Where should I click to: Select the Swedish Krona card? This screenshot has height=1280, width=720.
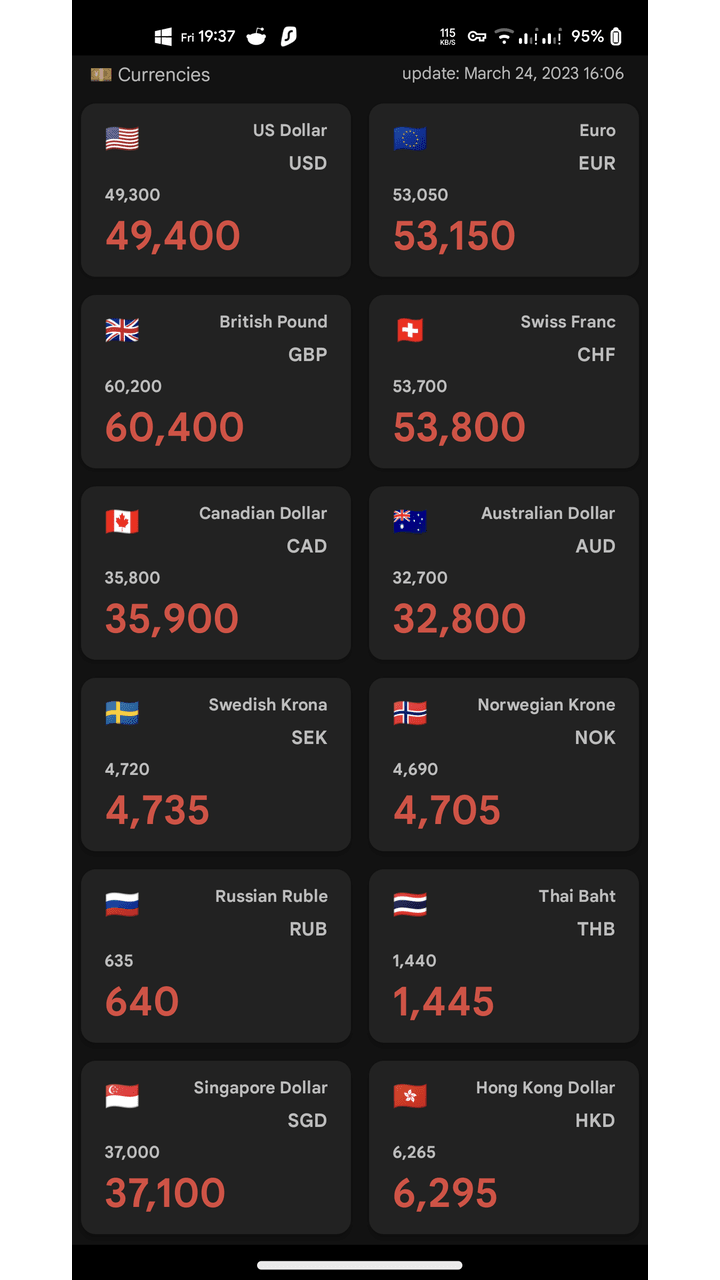(x=216, y=764)
